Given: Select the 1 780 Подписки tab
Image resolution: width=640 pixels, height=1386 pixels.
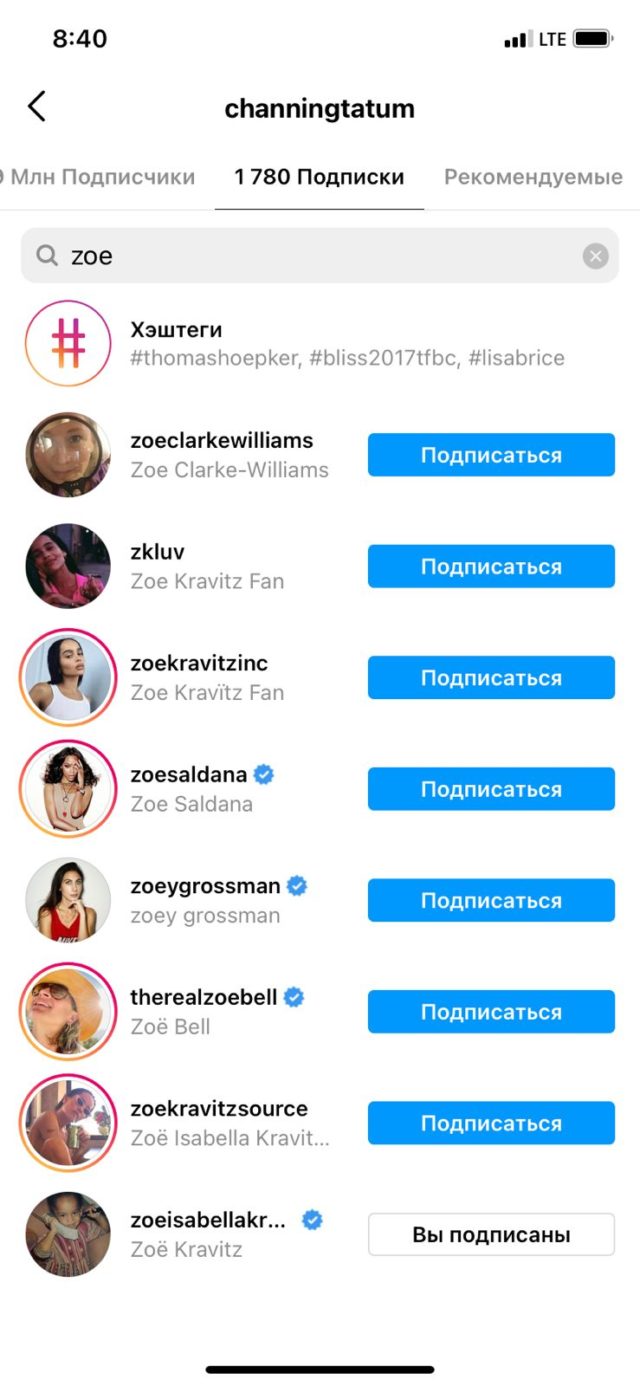Looking at the screenshot, I should [x=319, y=178].
